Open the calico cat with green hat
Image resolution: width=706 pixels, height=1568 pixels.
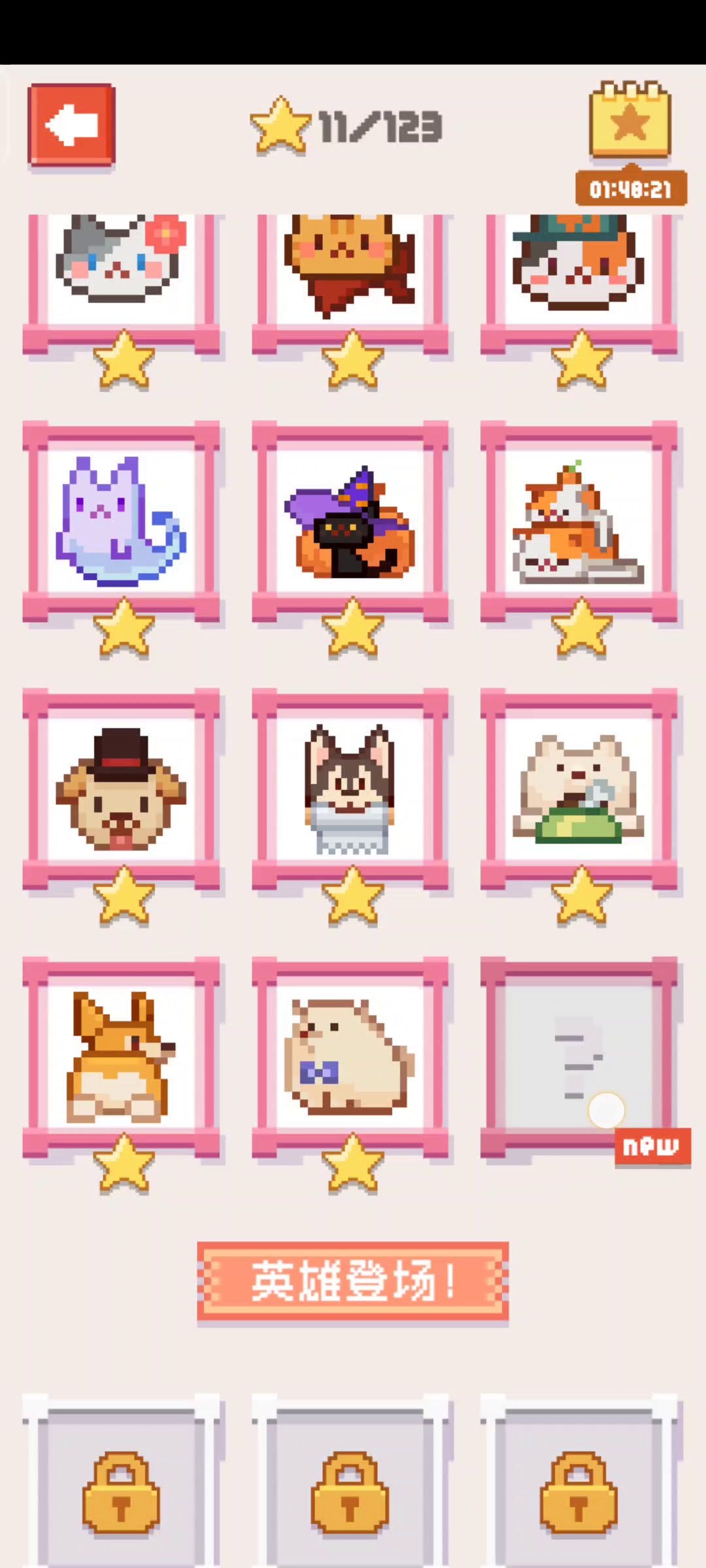click(x=579, y=268)
